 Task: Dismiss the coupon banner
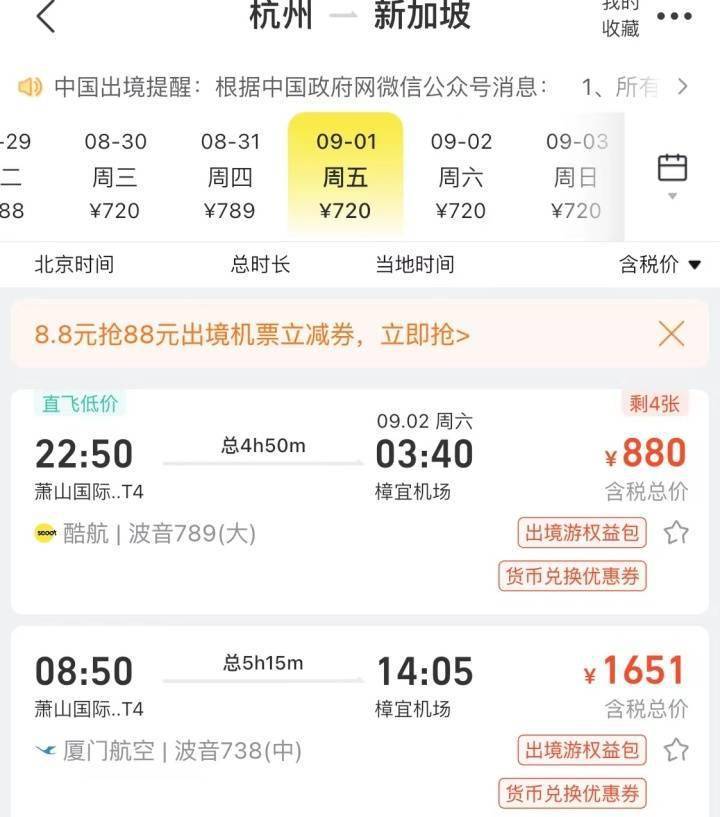coord(671,334)
